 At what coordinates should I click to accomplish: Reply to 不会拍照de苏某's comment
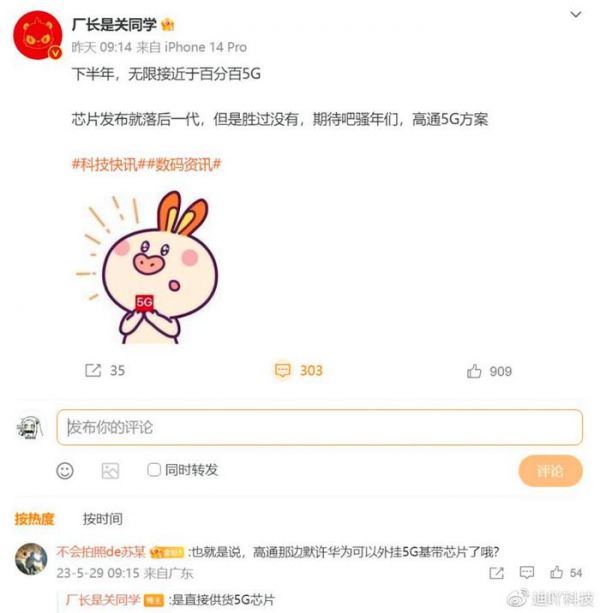pyautogui.click(x=527, y=573)
